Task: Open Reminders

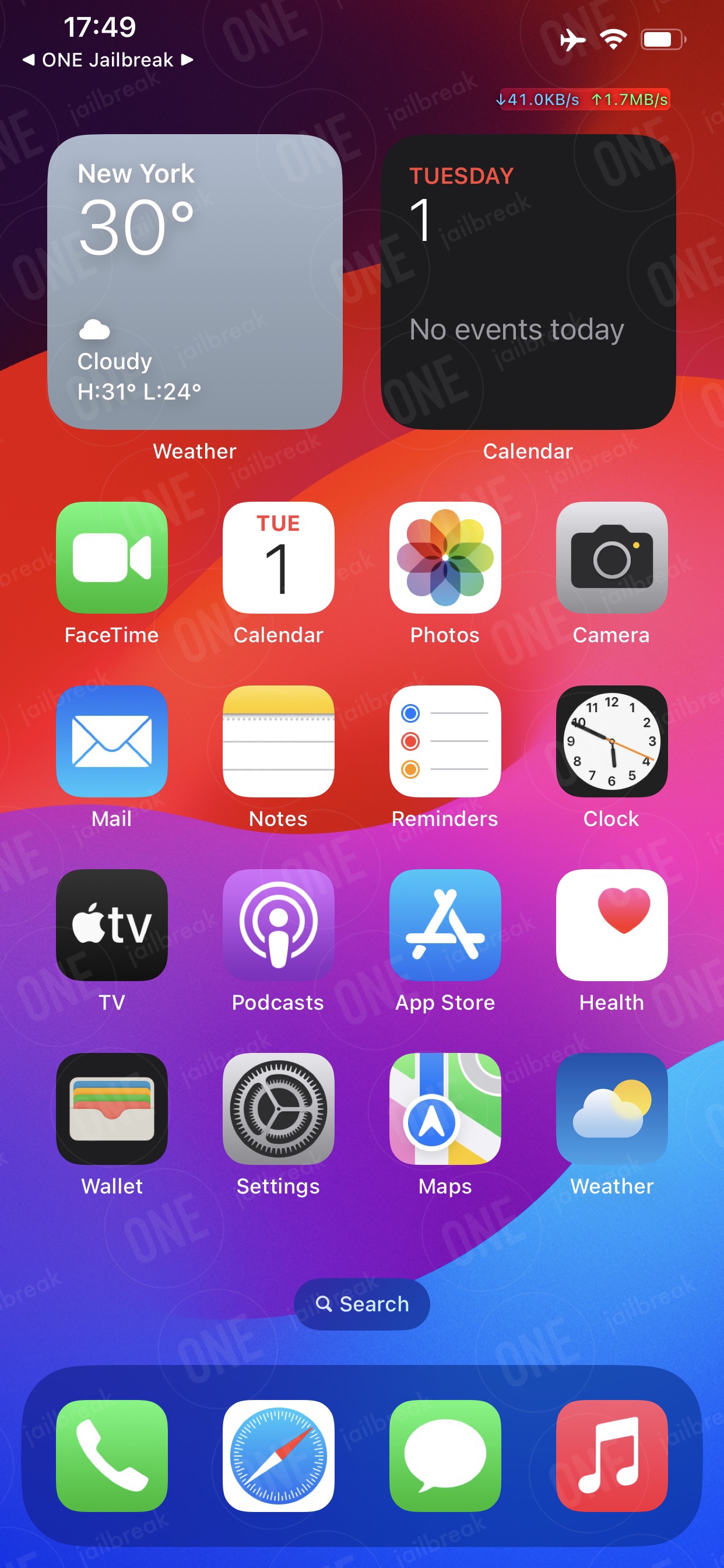Action: click(445, 741)
